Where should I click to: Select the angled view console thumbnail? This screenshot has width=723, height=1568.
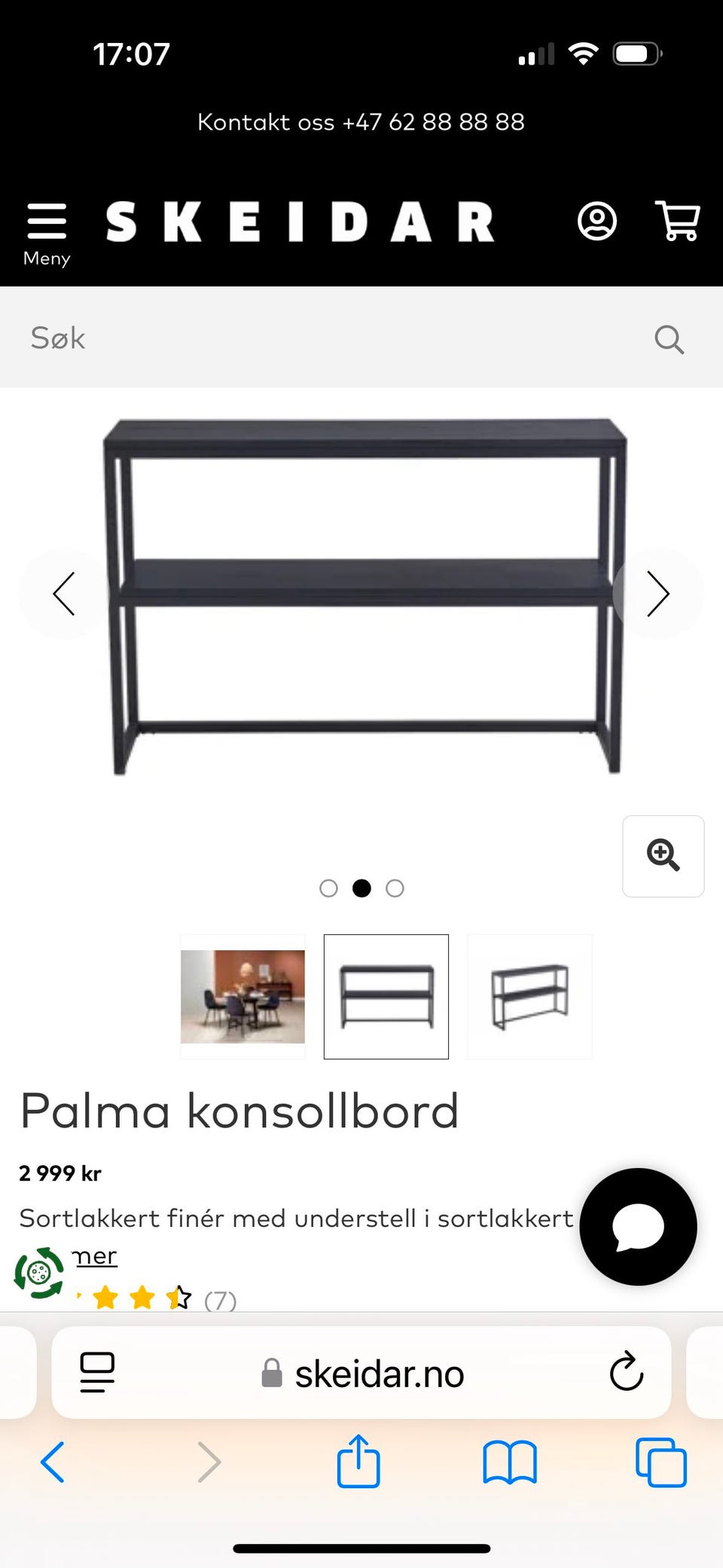[x=530, y=997]
